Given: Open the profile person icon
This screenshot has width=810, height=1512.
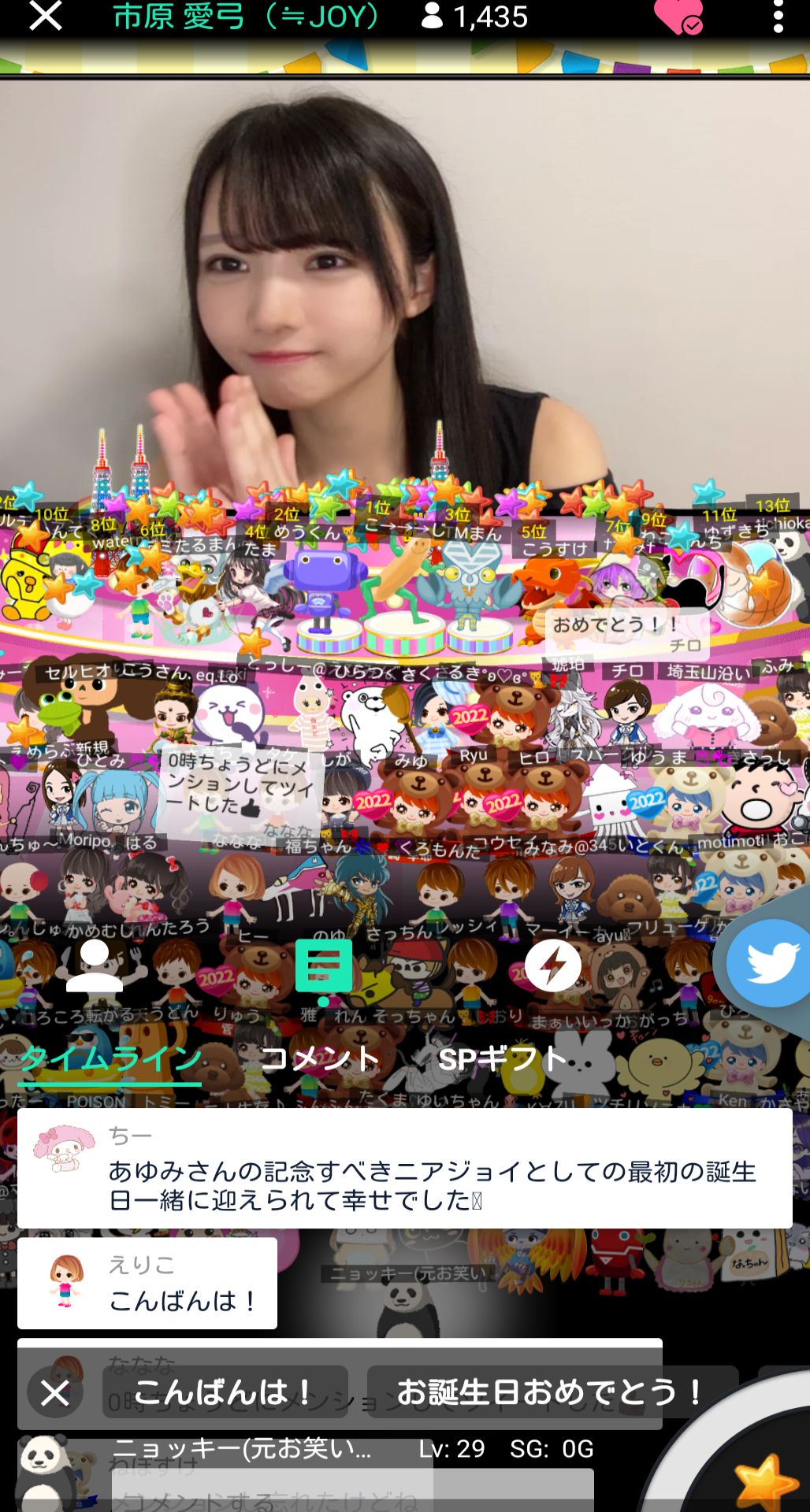Looking at the screenshot, I should coord(95,965).
